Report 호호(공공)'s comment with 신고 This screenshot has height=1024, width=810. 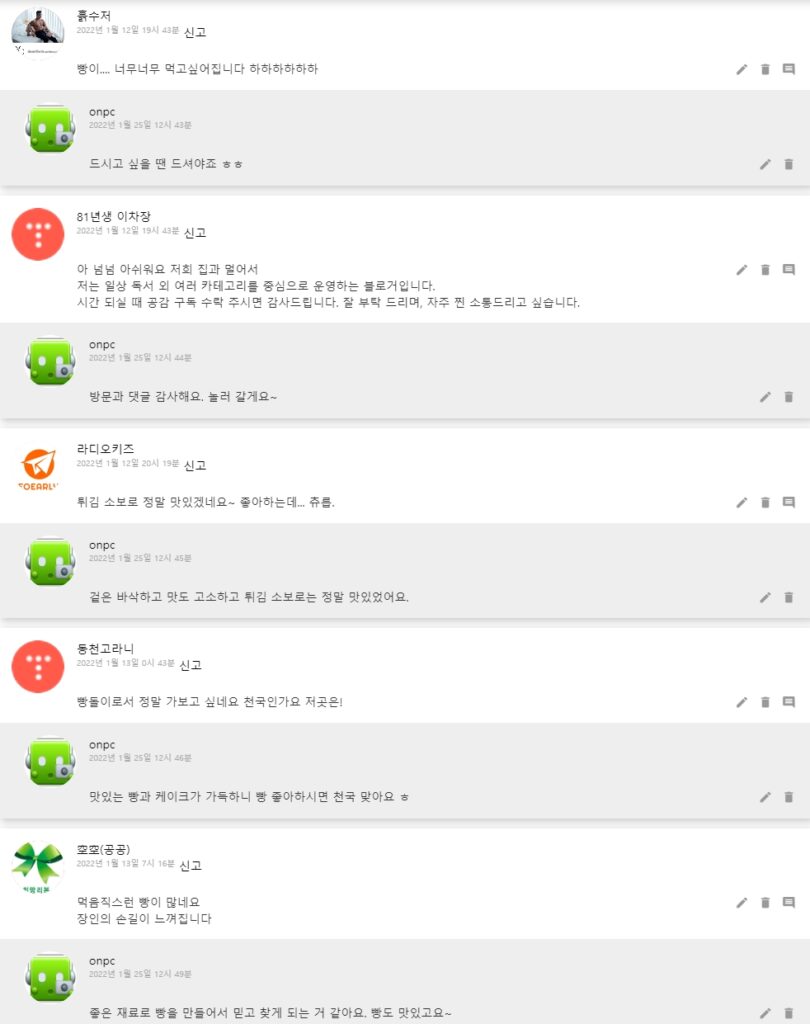pos(192,866)
